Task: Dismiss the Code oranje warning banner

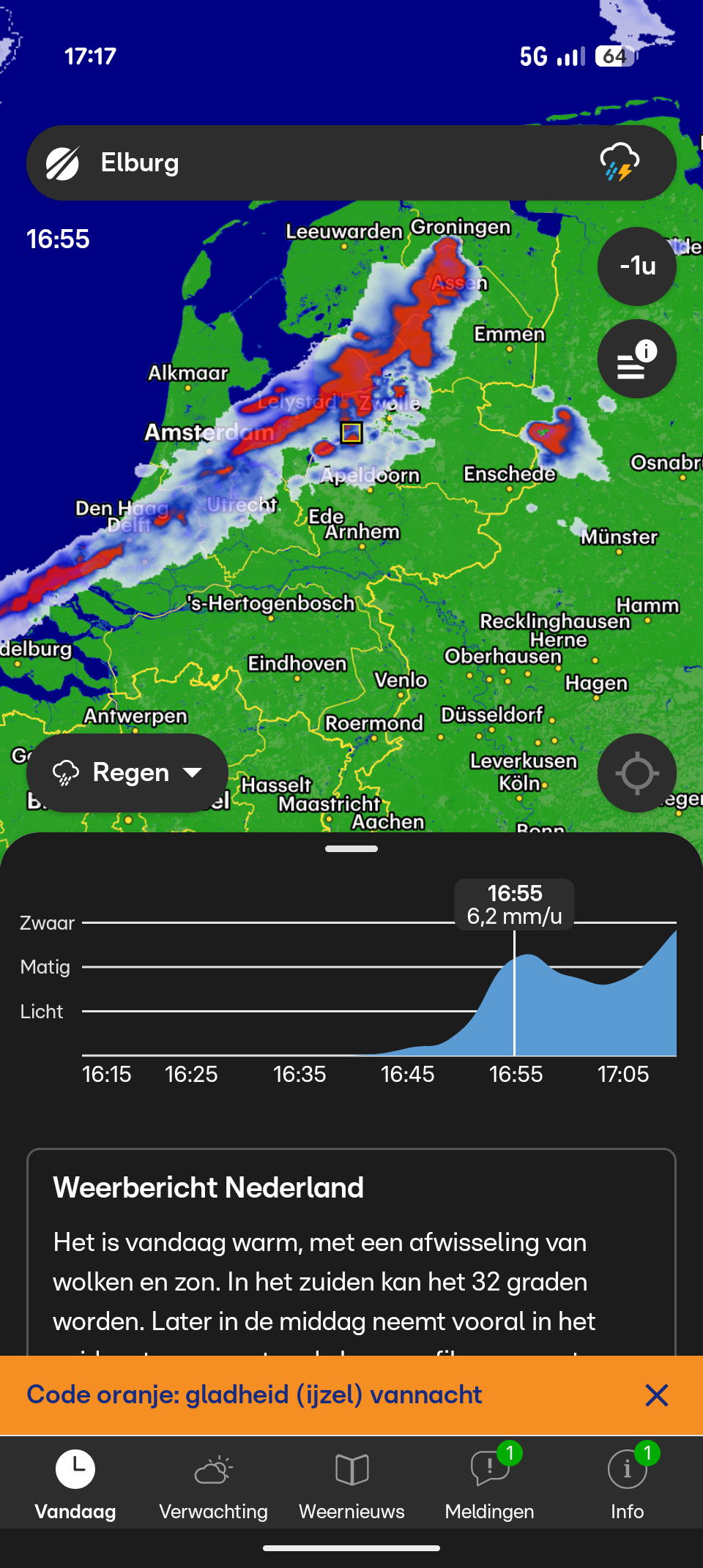Action: 657,1395
